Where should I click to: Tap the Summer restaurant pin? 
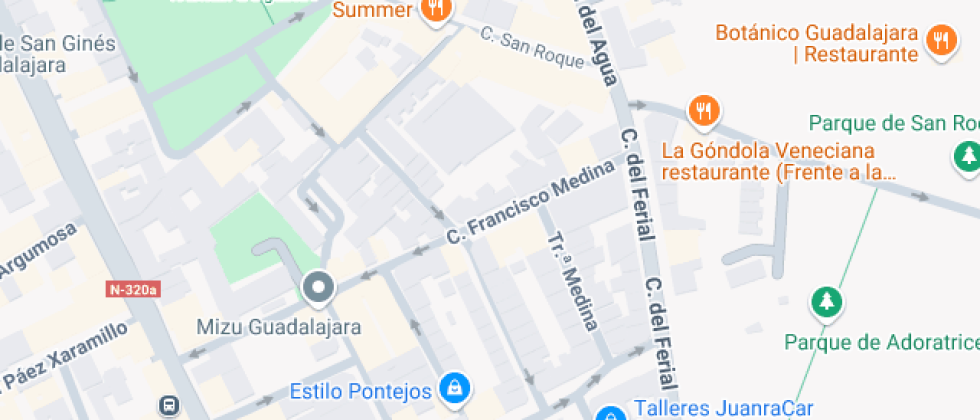coord(436,10)
